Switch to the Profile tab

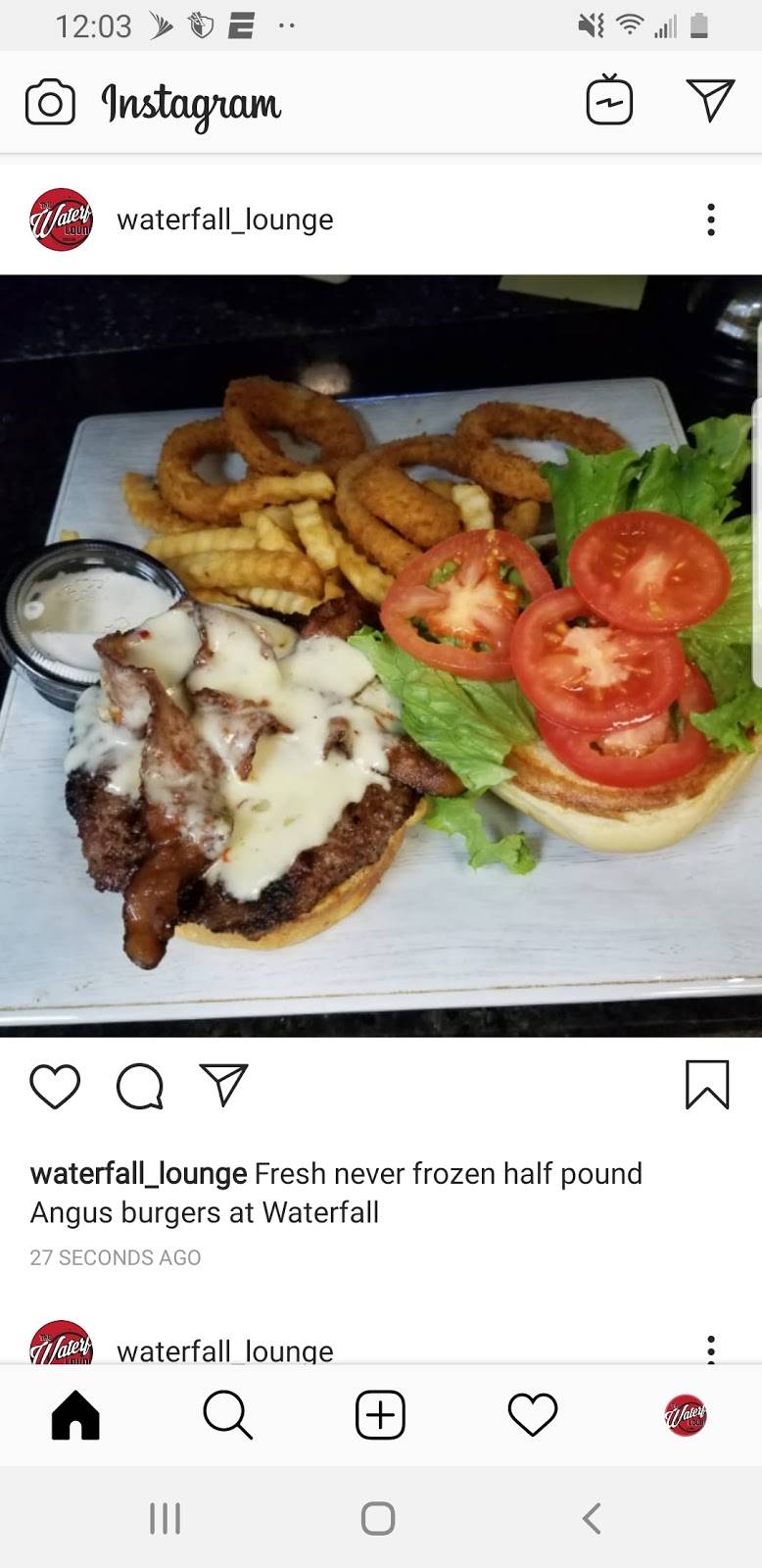click(x=686, y=1415)
